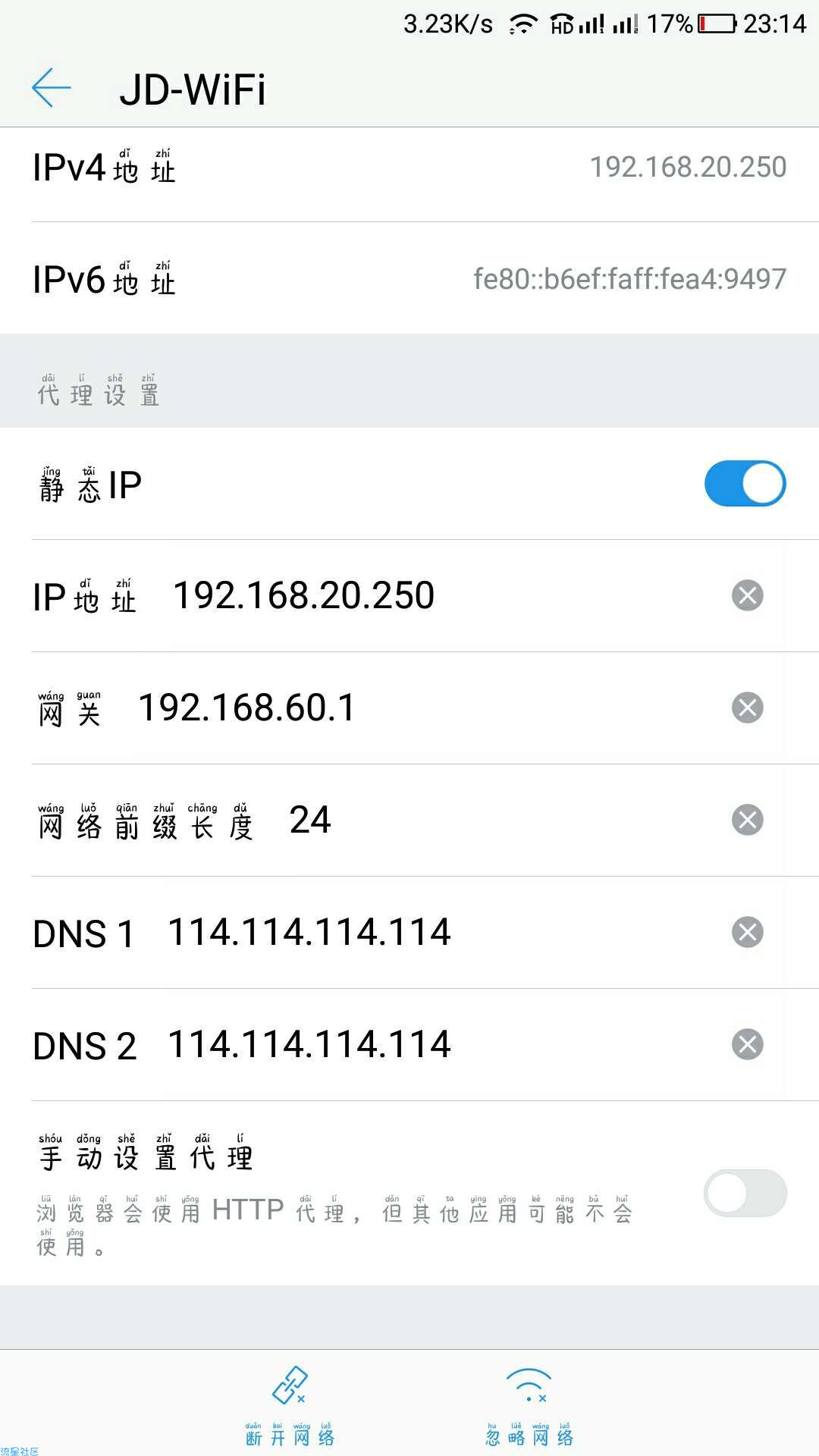Edit the 网关 field 192.168.60.1
Viewport: 819px width, 1456px height.
[x=425, y=708]
